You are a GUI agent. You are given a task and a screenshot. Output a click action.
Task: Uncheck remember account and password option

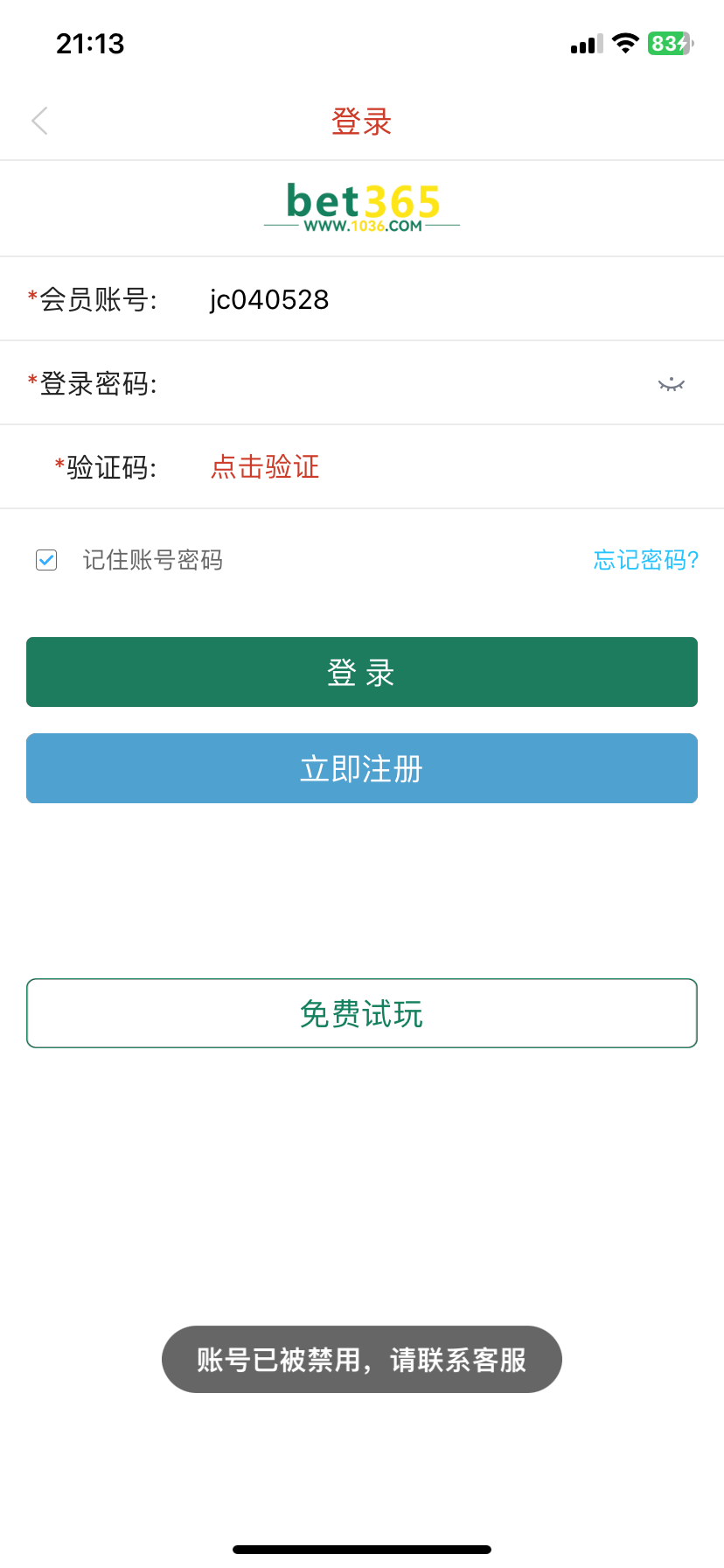(x=45, y=560)
